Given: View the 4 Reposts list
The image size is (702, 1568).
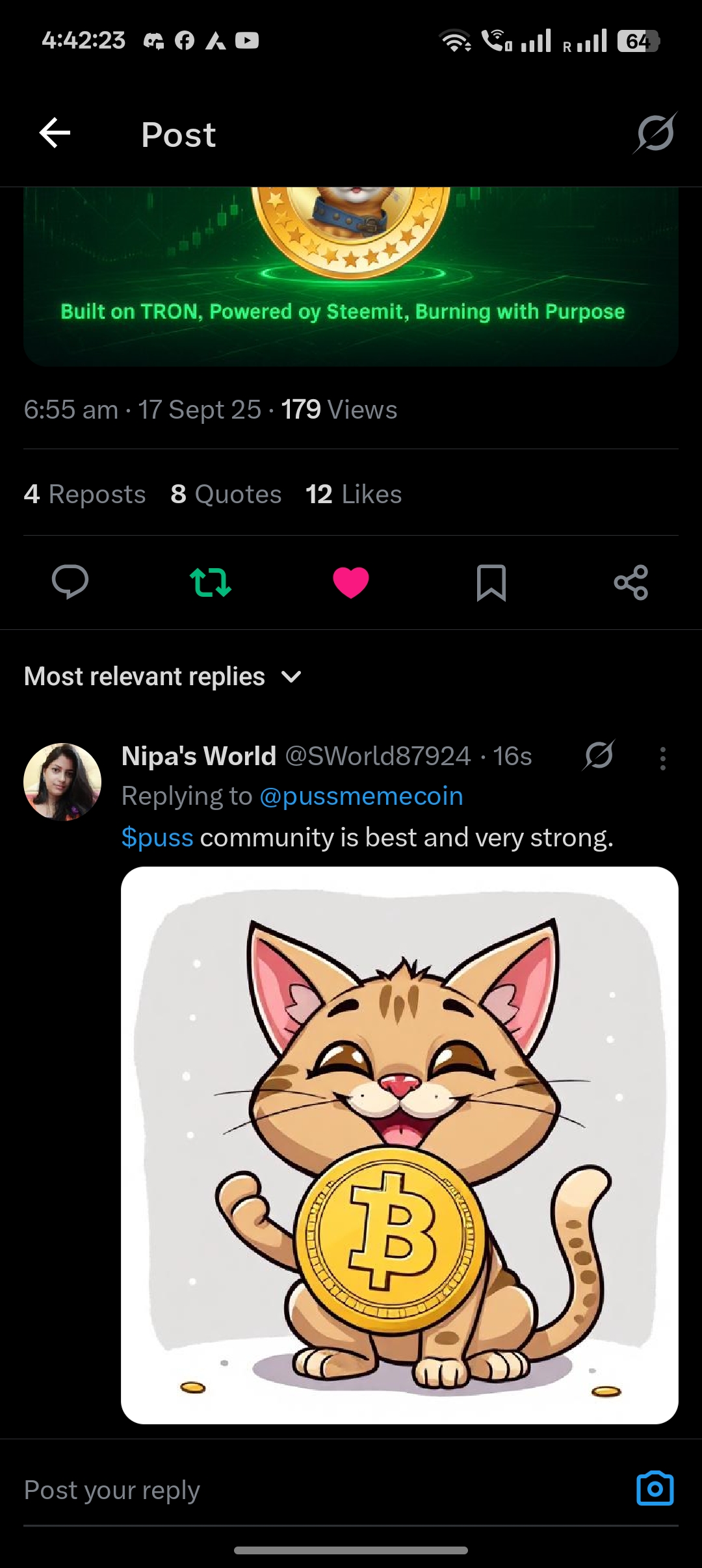Looking at the screenshot, I should coord(84,494).
